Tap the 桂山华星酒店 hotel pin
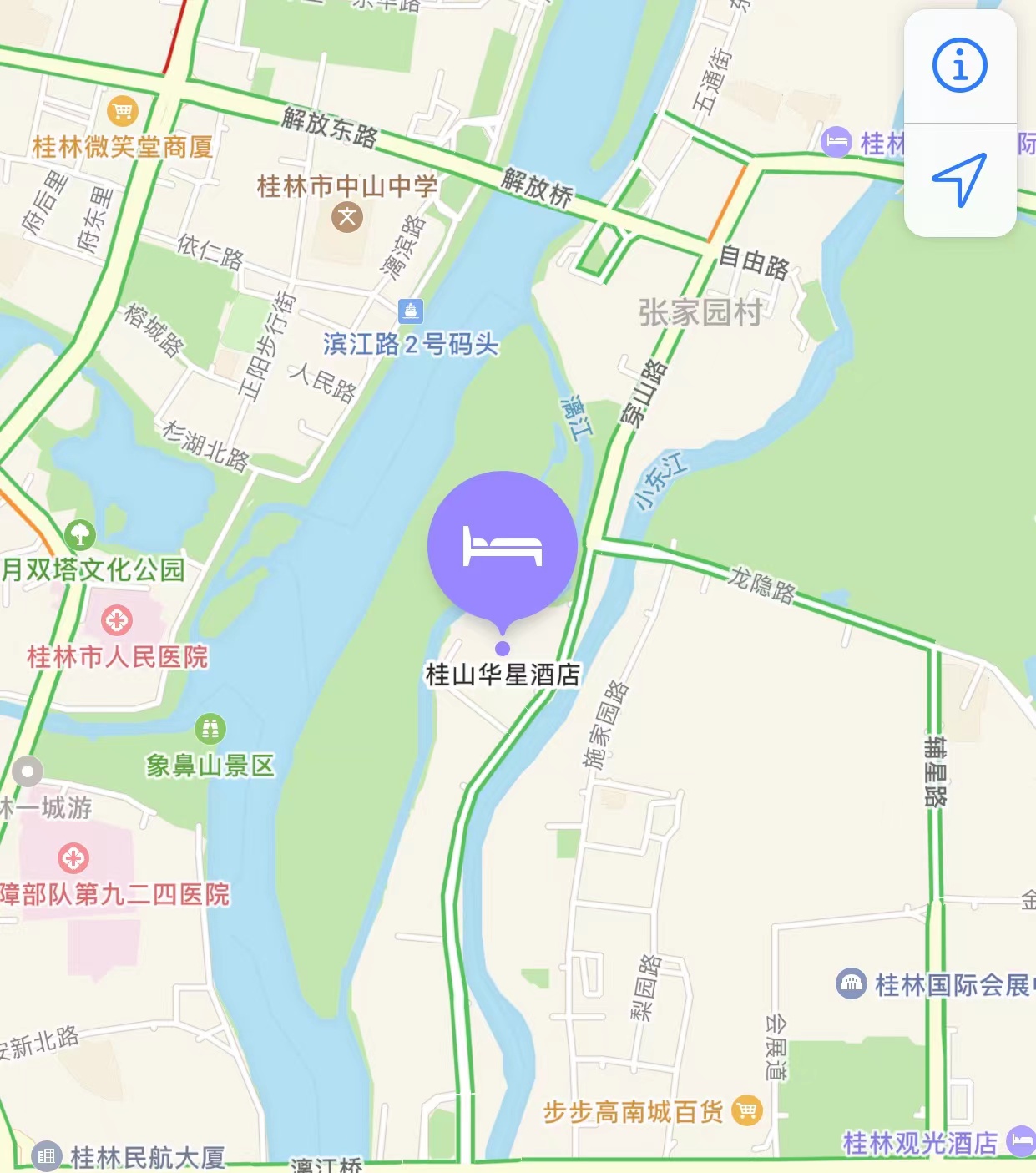The width and height of the screenshot is (1036, 1173). (x=502, y=545)
